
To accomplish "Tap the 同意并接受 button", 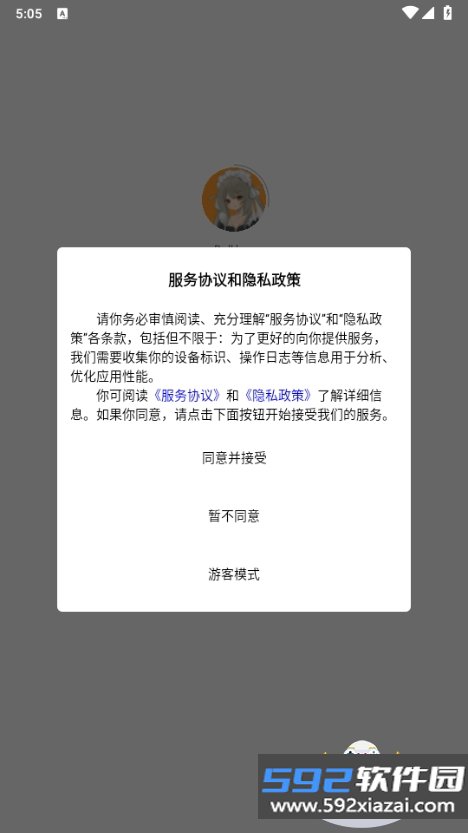I will point(234,458).
